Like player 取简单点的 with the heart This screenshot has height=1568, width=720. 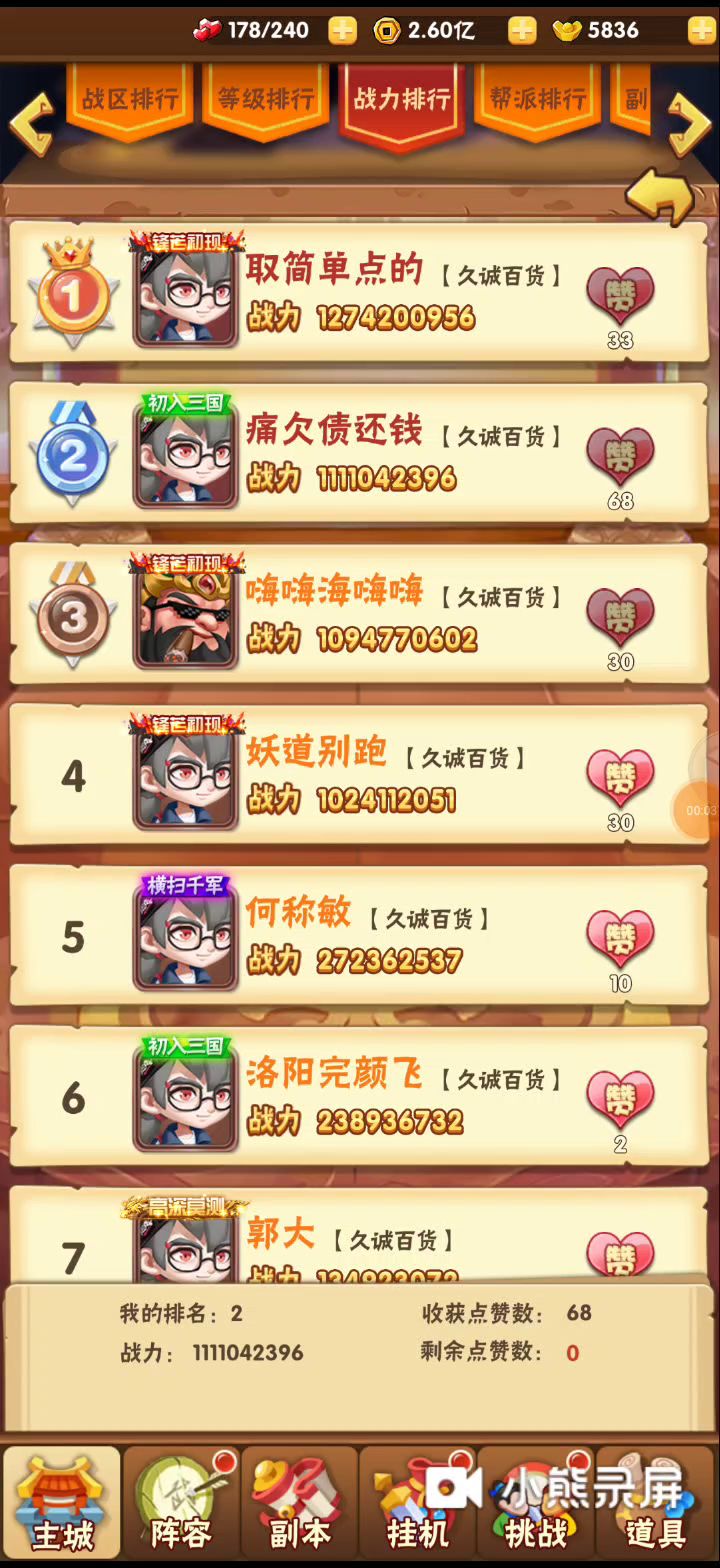[620, 295]
